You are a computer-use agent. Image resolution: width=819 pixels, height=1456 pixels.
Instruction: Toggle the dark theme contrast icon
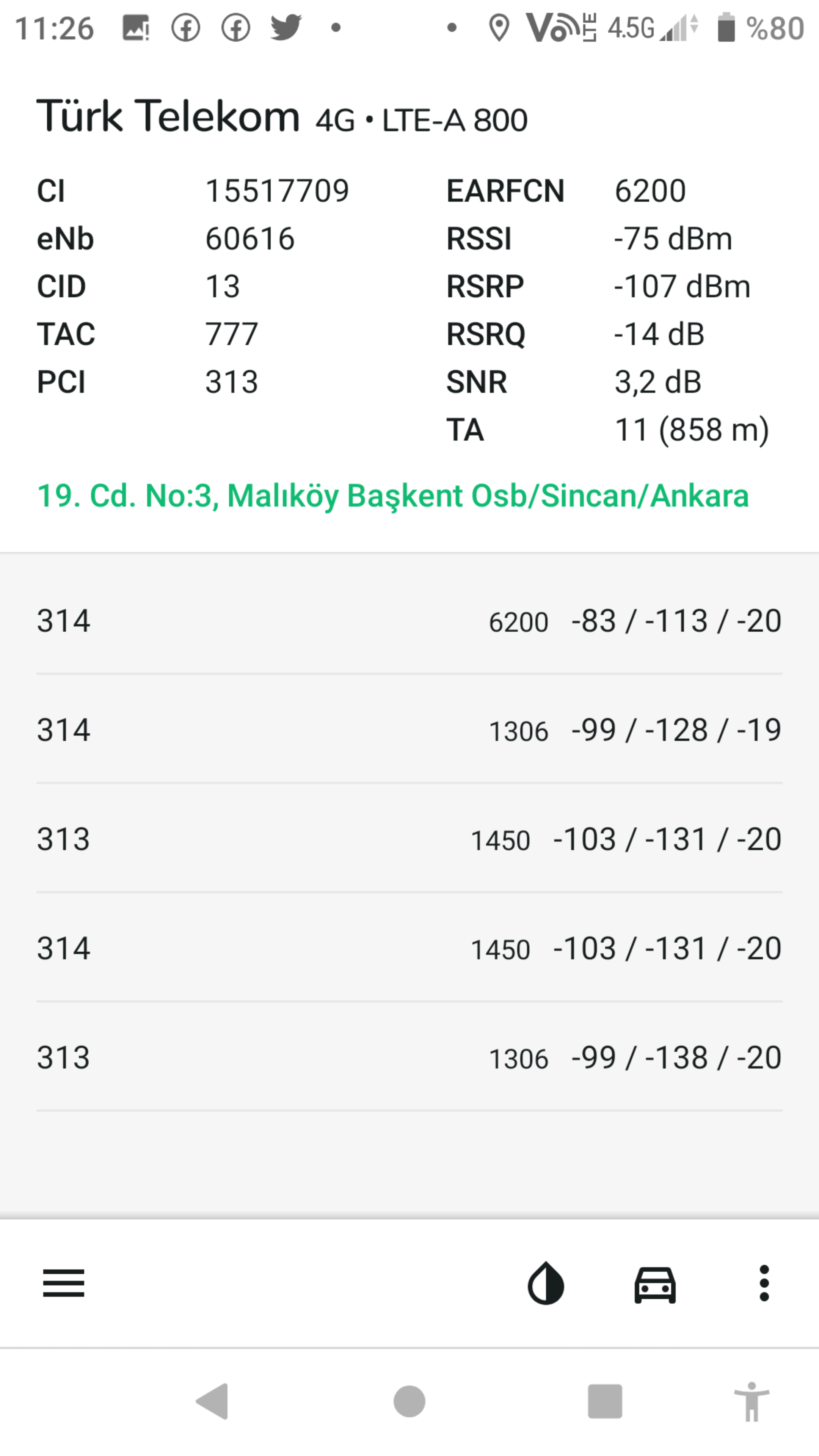coord(546,1283)
